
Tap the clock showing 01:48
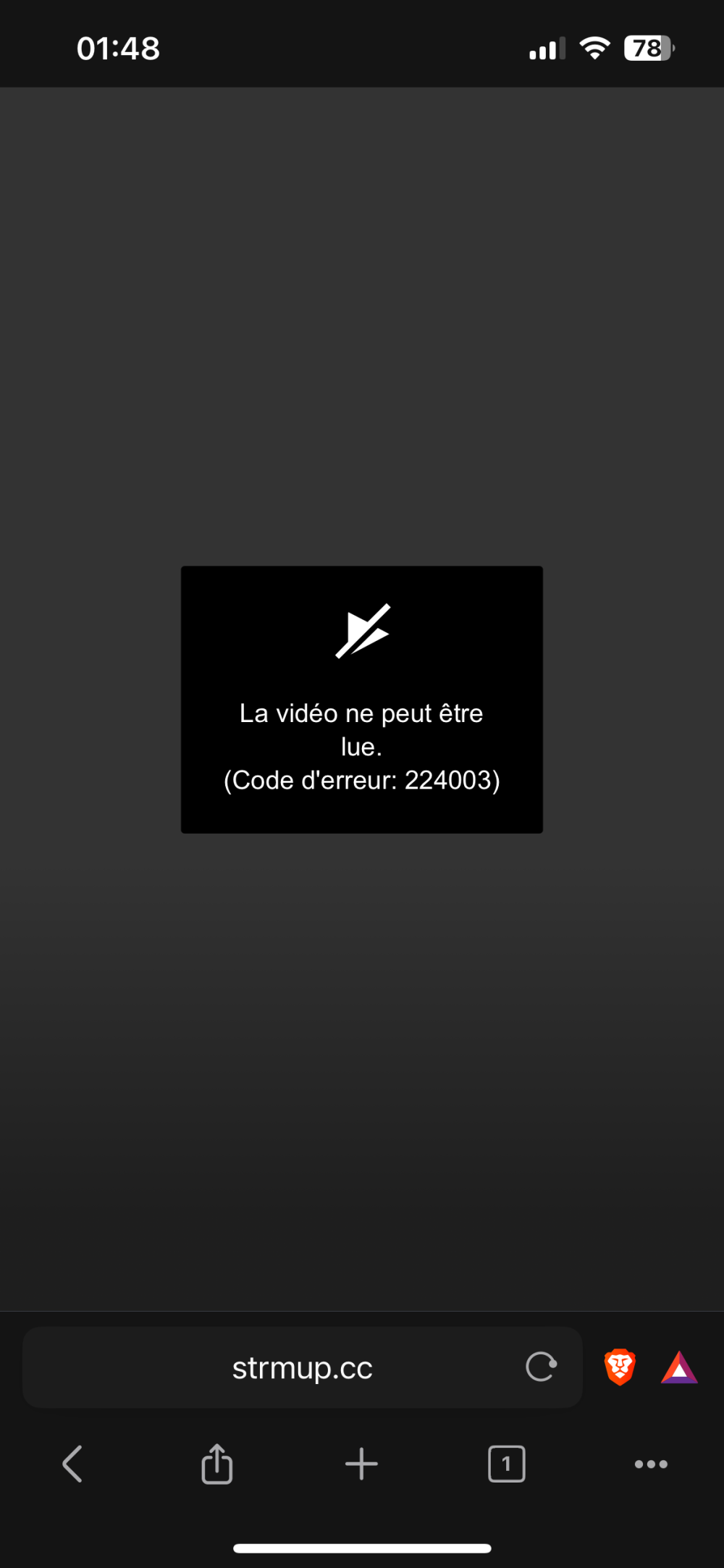pyautogui.click(x=118, y=47)
